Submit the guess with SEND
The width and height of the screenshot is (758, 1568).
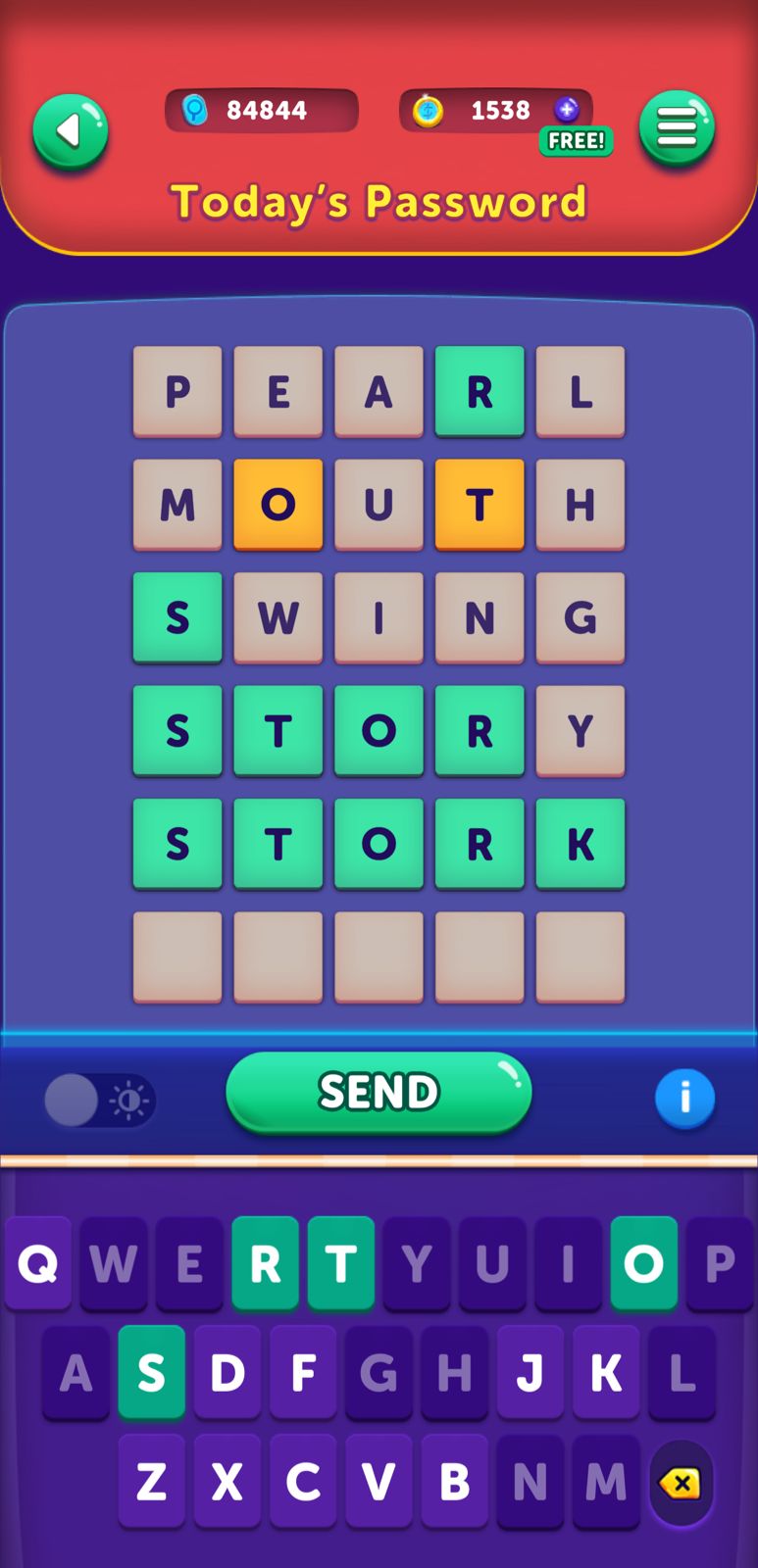[379, 1092]
